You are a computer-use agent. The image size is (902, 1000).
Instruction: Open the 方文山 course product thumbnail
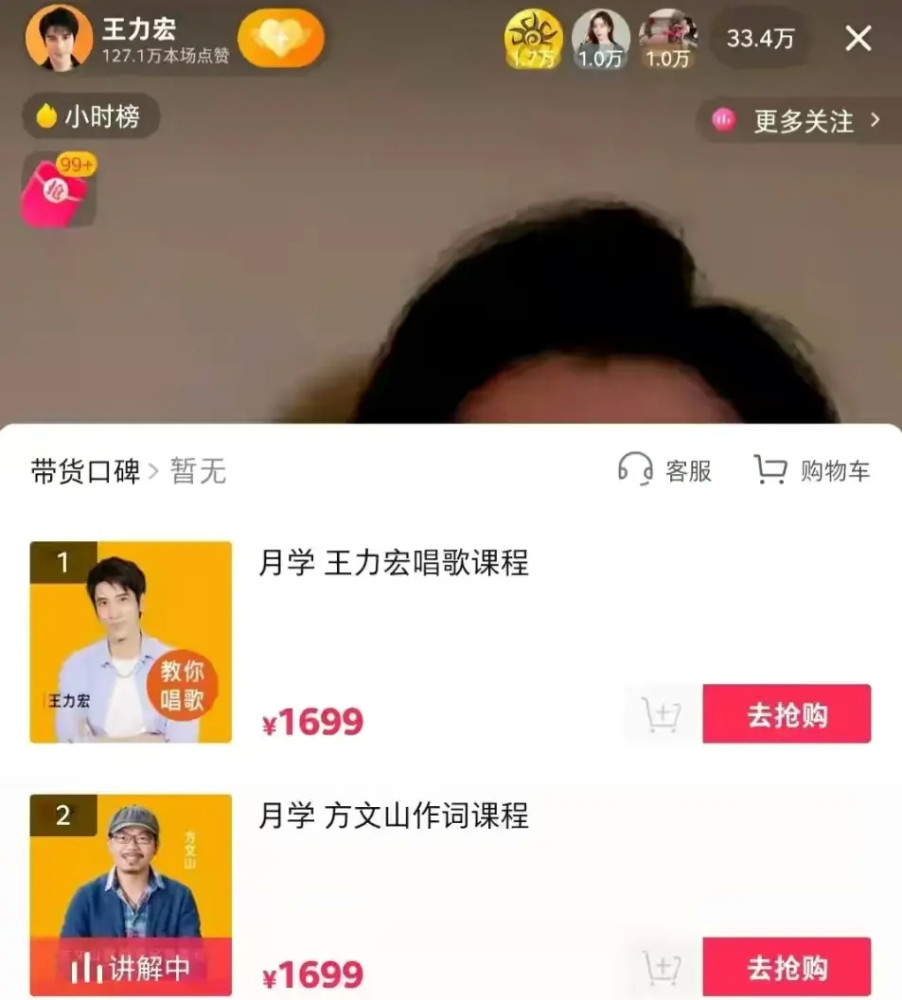pos(129,890)
